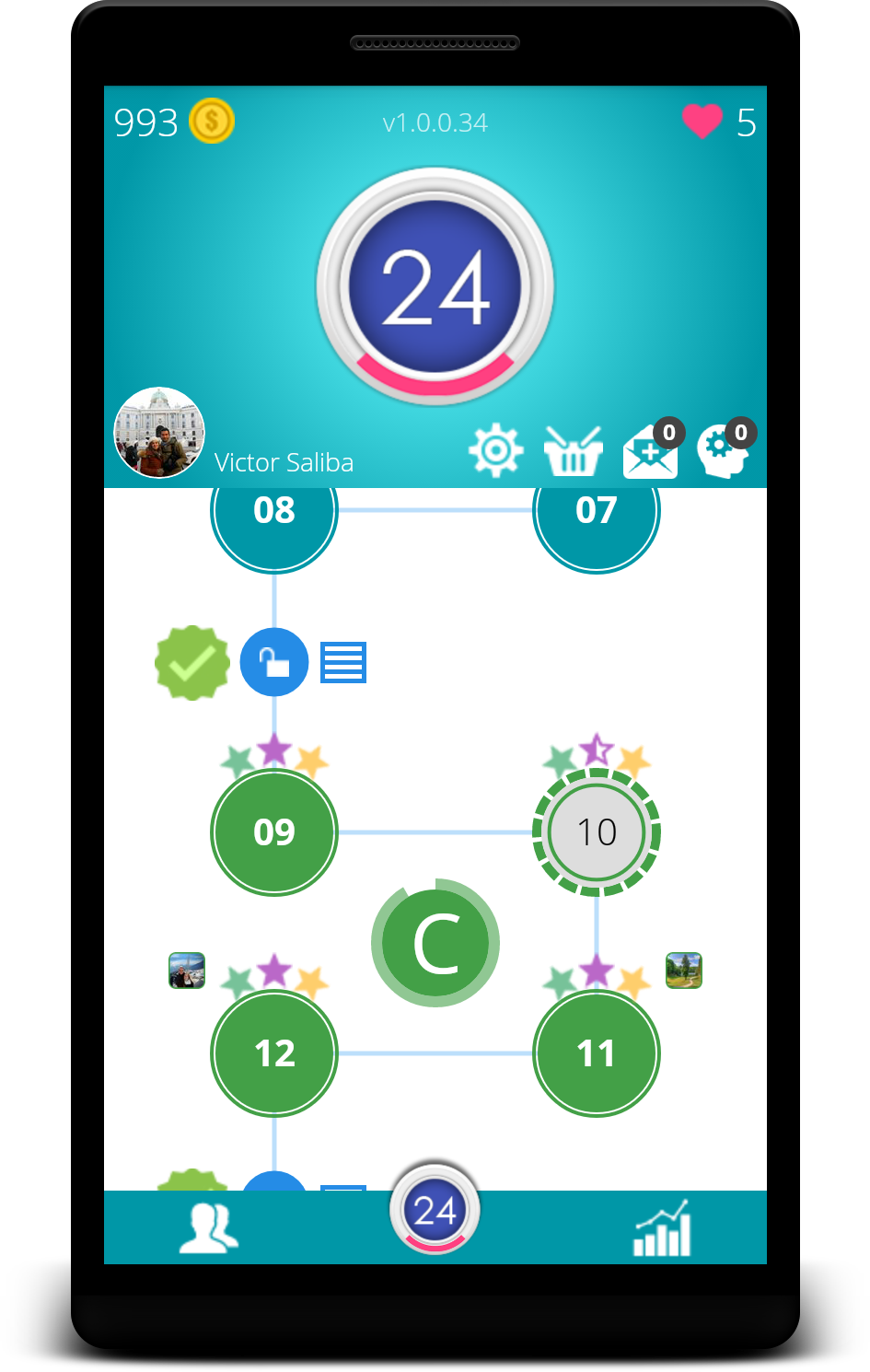This screenshot has height=1372, width=870.
Task: Open the statistics chart tab
Action: coord(662,1228)
